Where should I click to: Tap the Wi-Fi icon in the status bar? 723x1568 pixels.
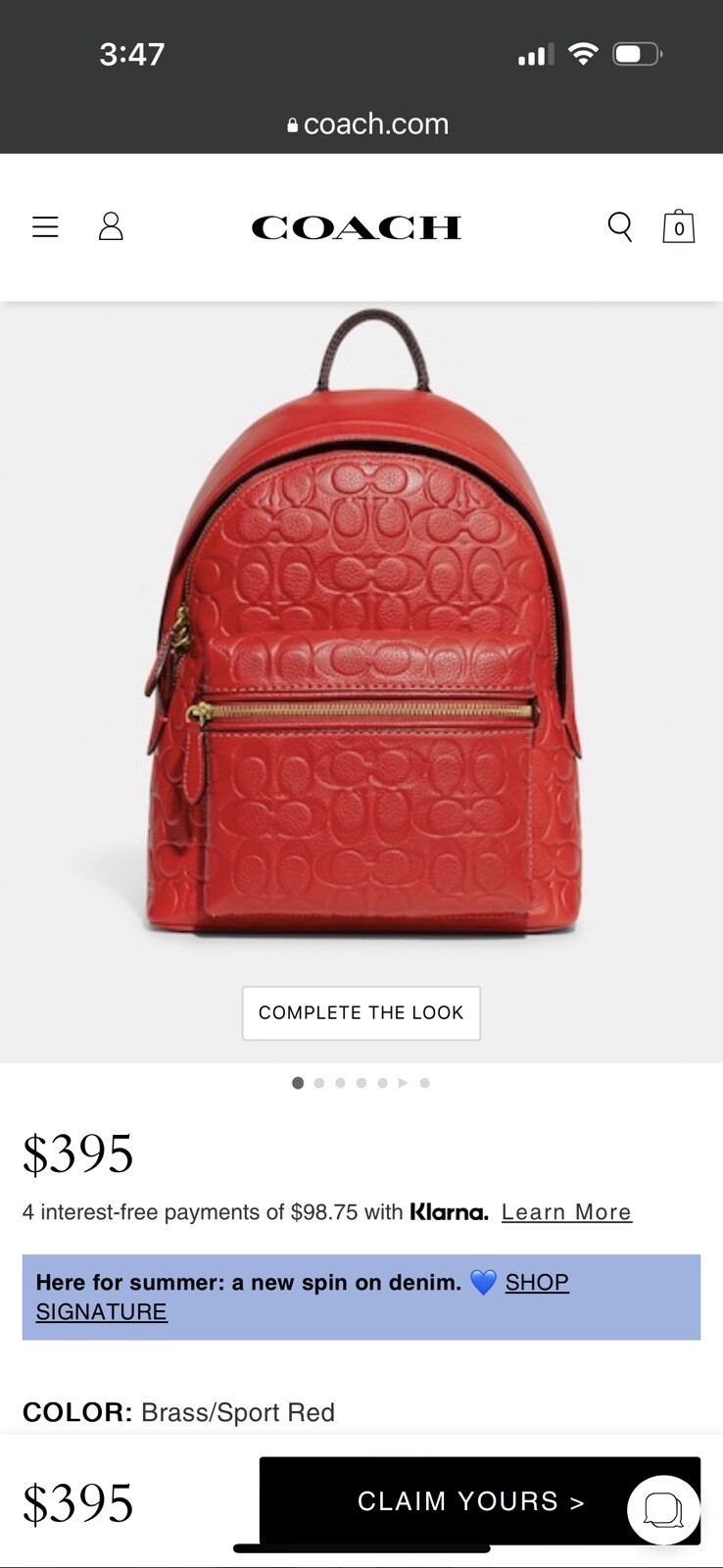point(583,54)
